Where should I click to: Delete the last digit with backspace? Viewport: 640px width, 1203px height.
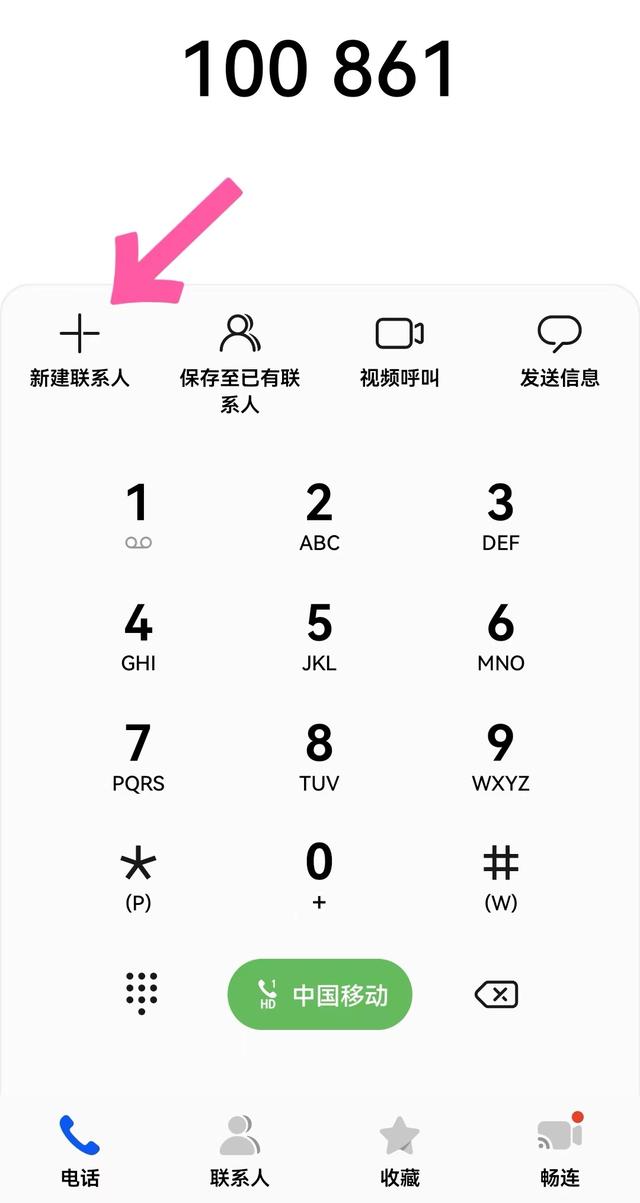[x=496, y=994]
